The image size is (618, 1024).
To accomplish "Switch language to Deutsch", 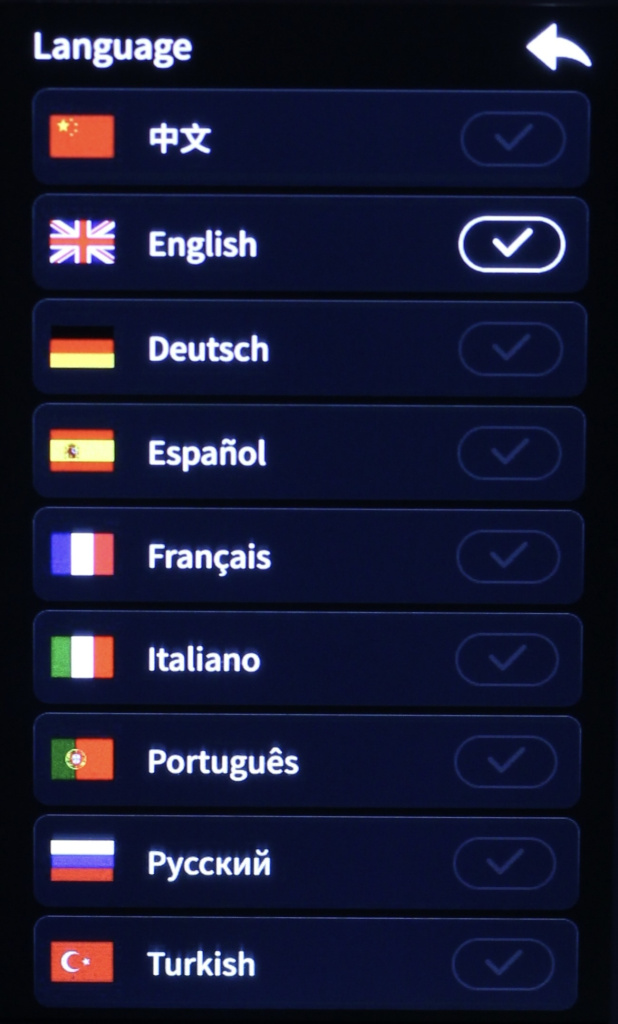I will click(310, 349).
